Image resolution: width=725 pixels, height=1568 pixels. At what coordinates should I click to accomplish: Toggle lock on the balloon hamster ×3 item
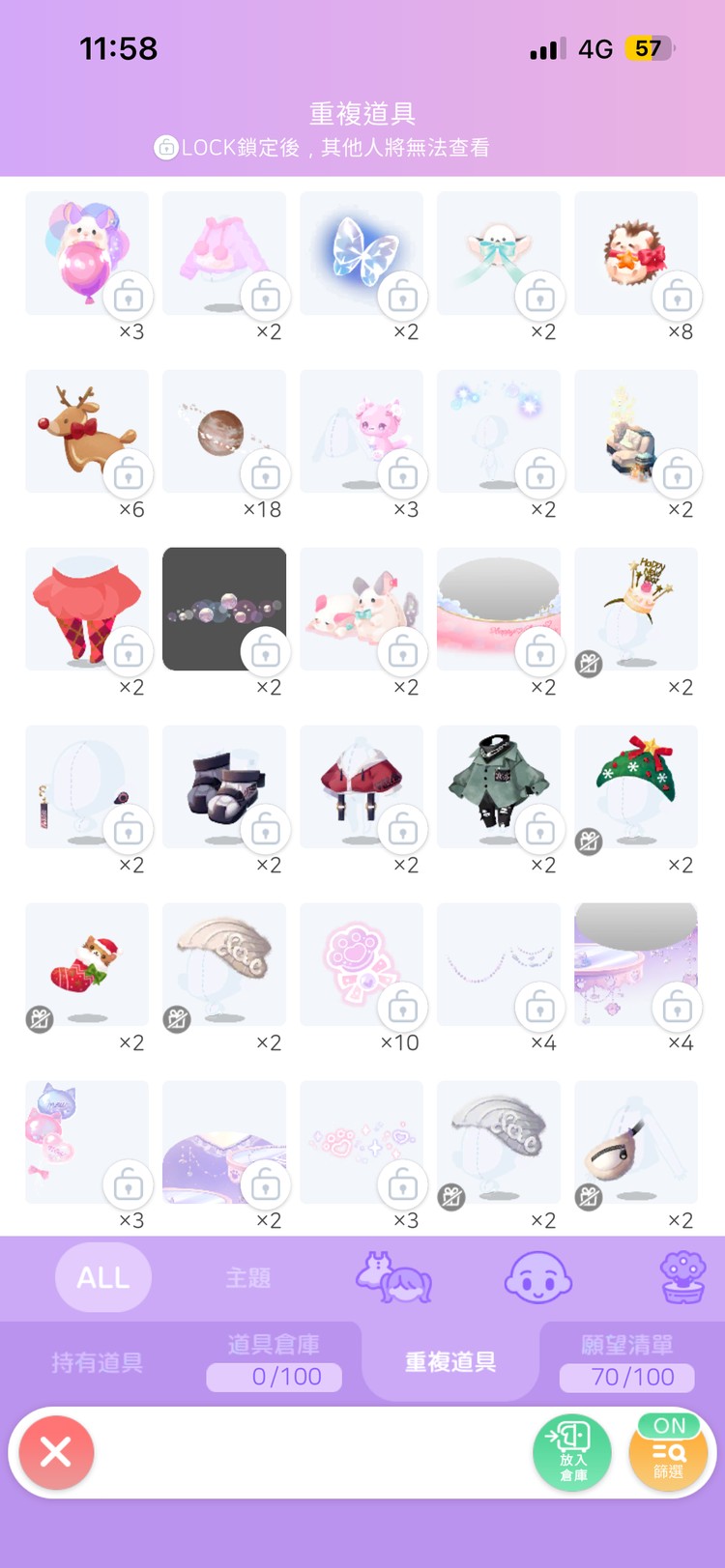point(129,297)
